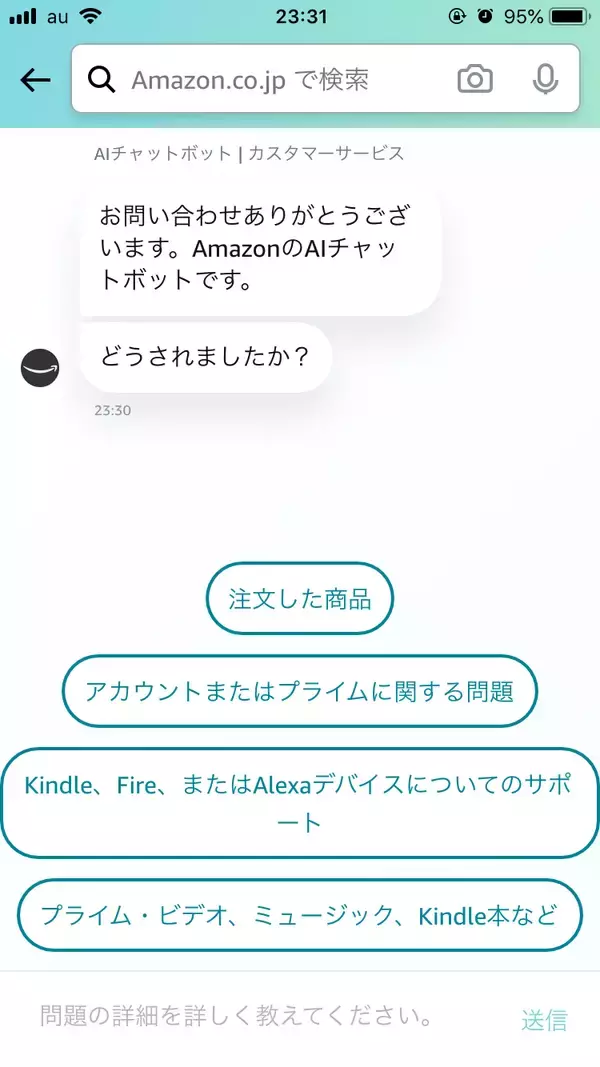This screenshot has width=600, height=1067.
Task: Open camera search icon
Action: [475, 80]
